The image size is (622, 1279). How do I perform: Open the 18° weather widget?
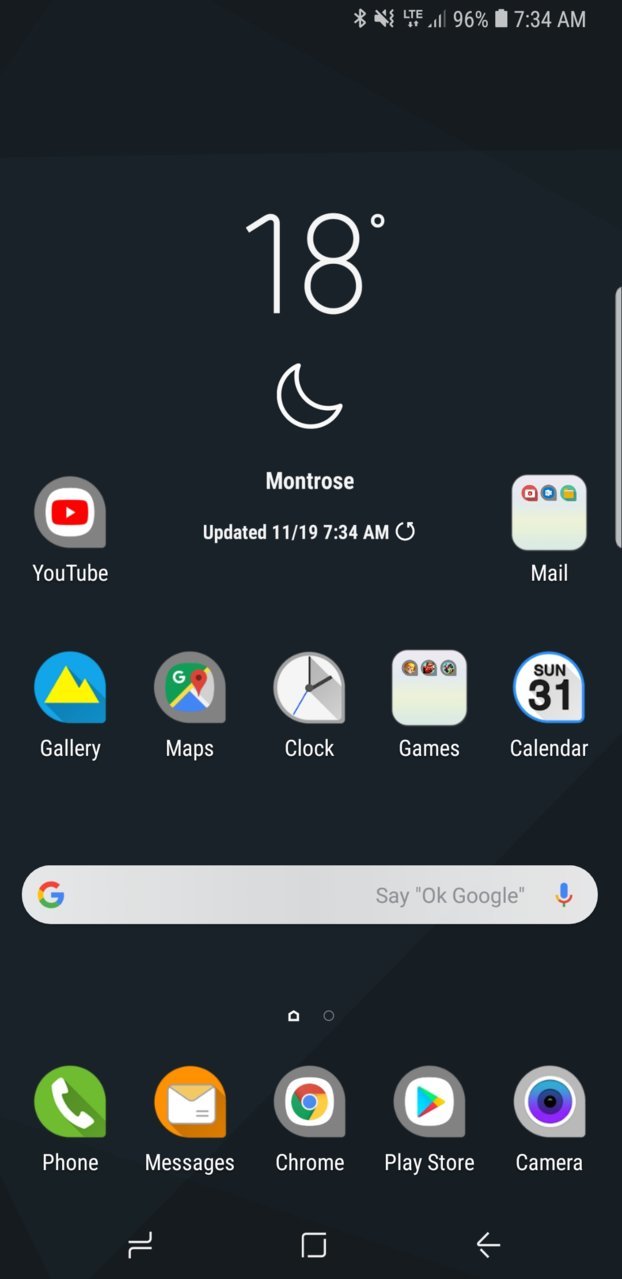point(315,263)
